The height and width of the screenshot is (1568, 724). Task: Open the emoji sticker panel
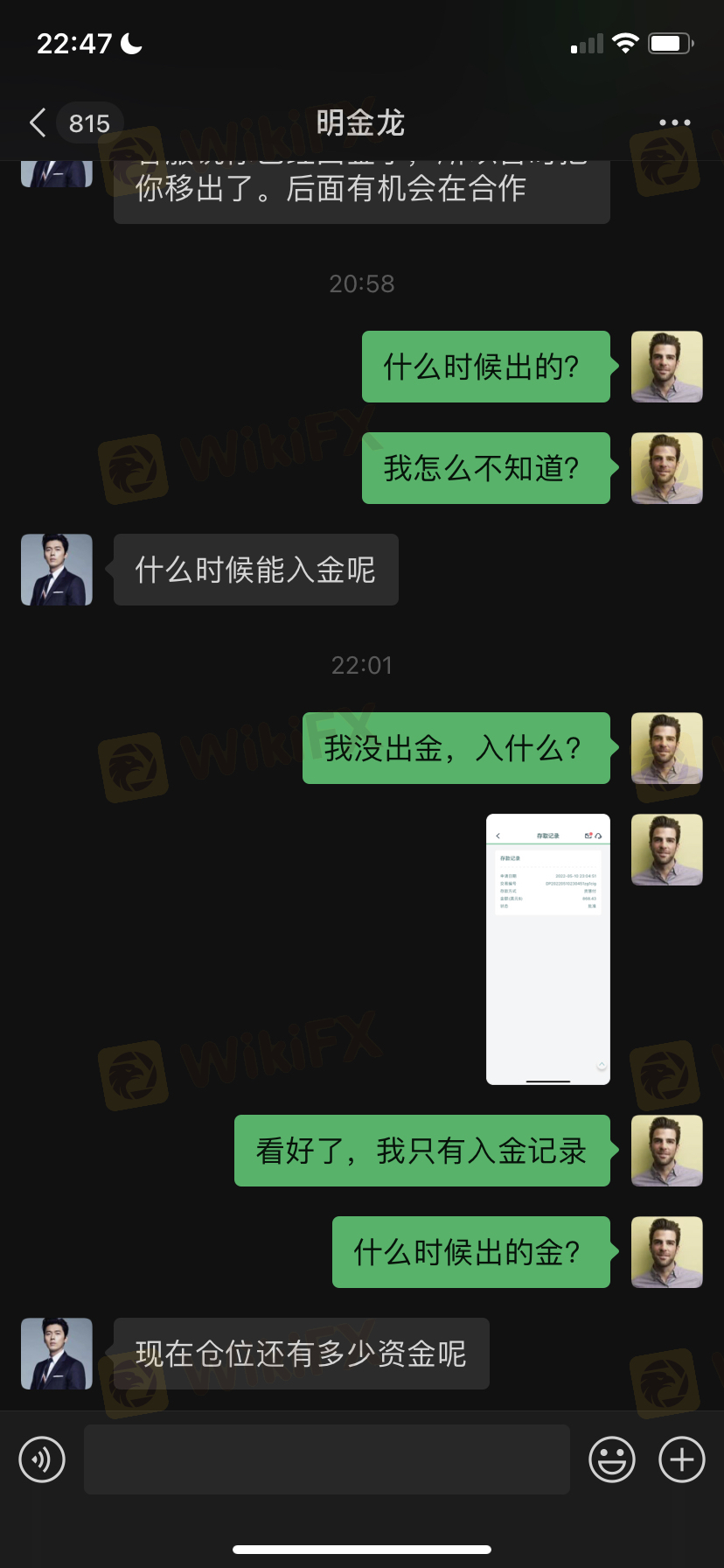click(611, 1459)
